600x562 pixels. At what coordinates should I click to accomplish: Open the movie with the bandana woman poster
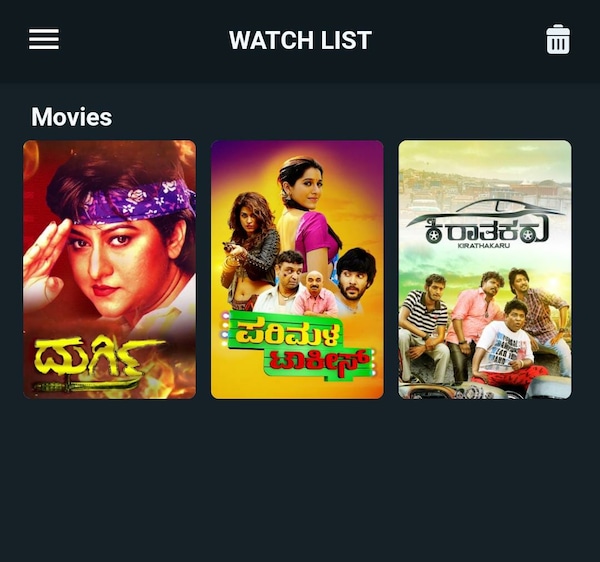coord(110,269)
